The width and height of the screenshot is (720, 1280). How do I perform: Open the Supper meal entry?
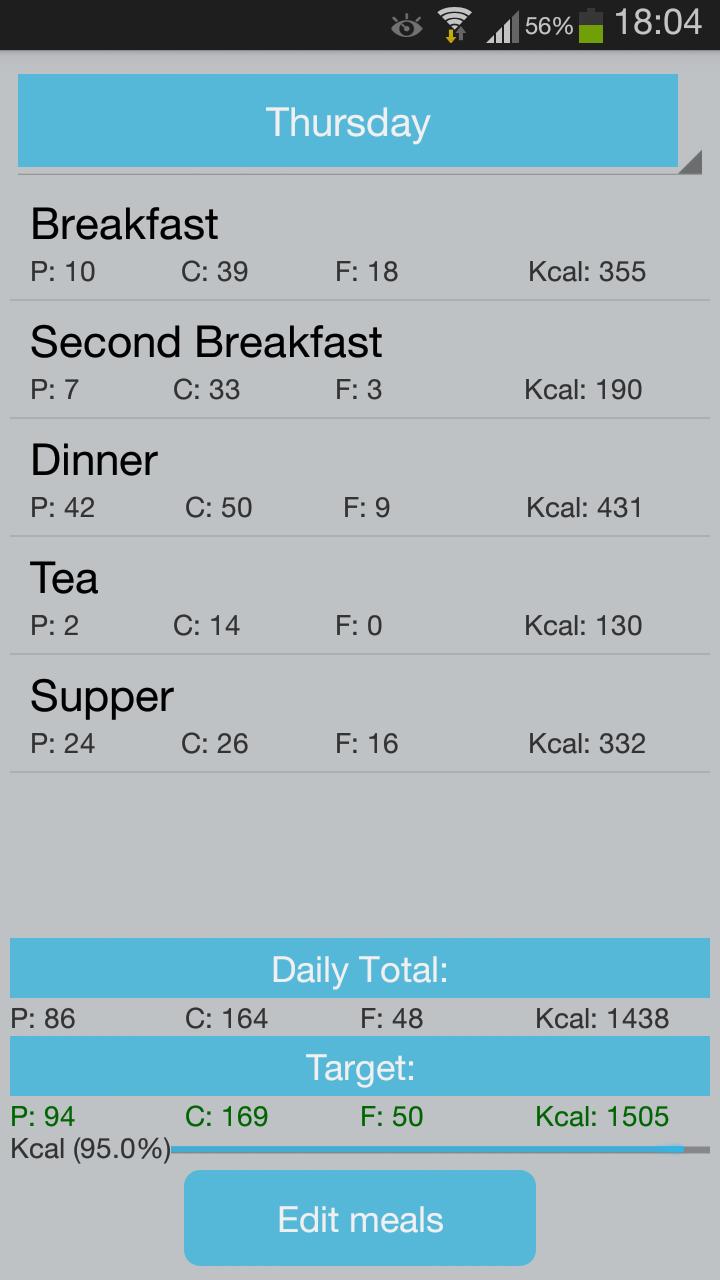[x=360, y=712]
